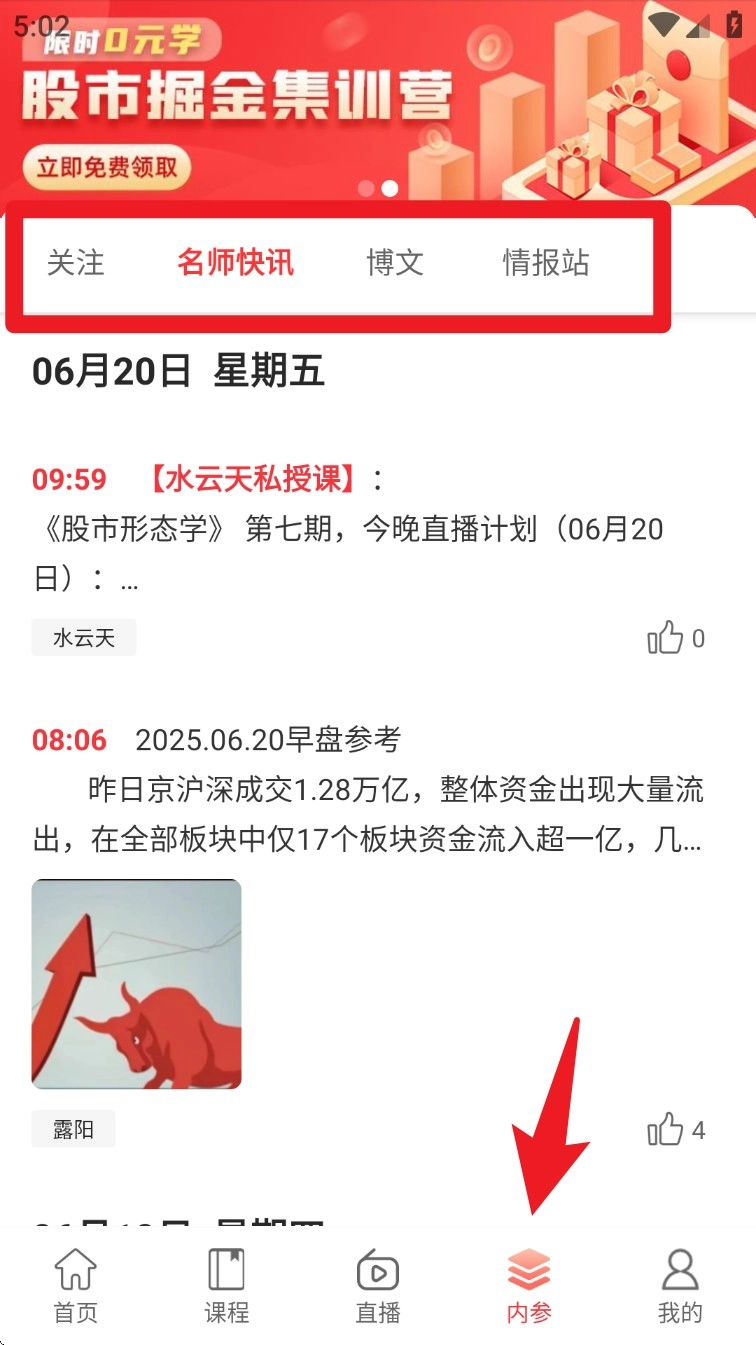View the red bull image
The image size is (756, 1345).
pos(137,984)
